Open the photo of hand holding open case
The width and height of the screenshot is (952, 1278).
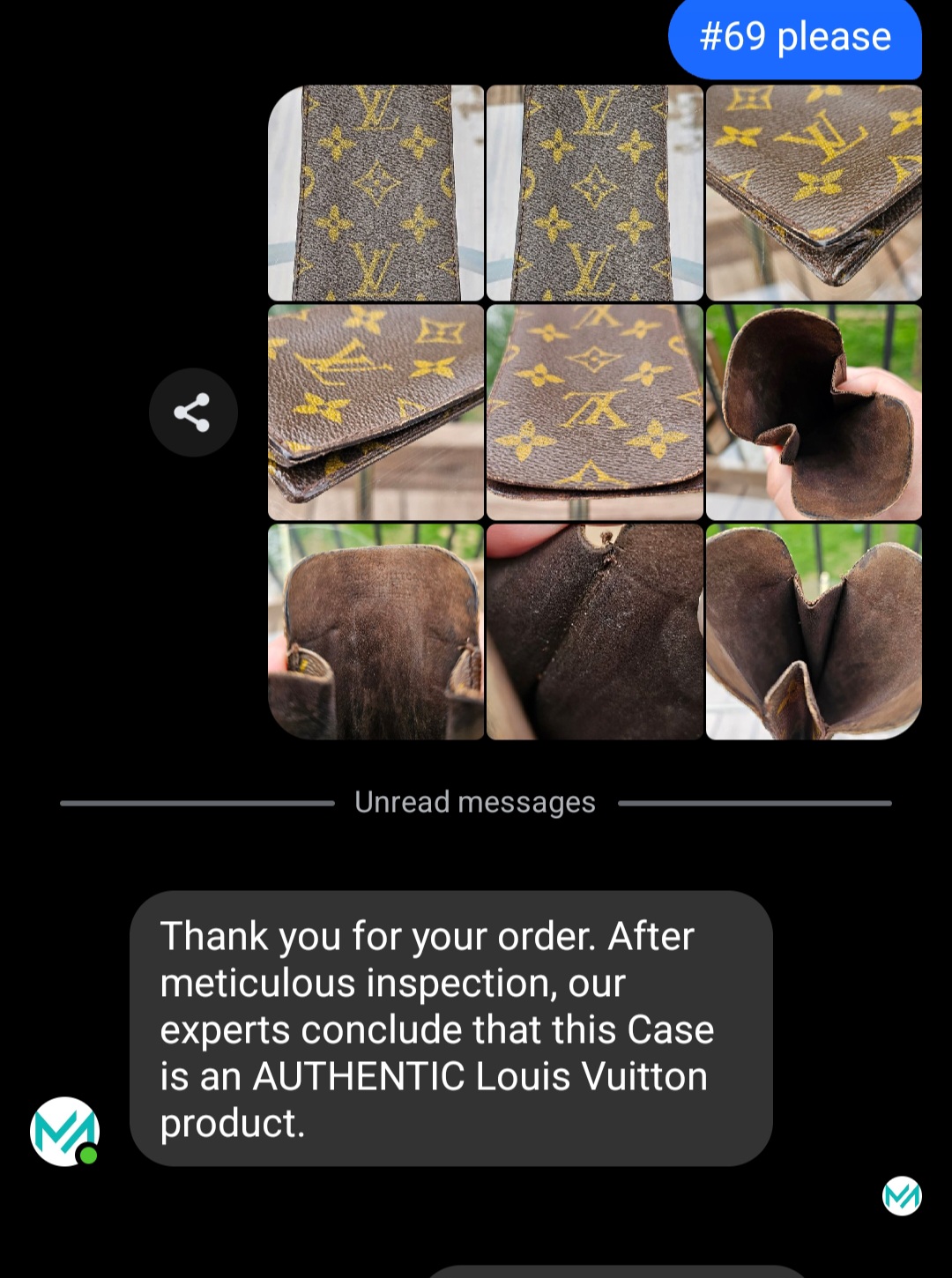[x=814, y=412]
